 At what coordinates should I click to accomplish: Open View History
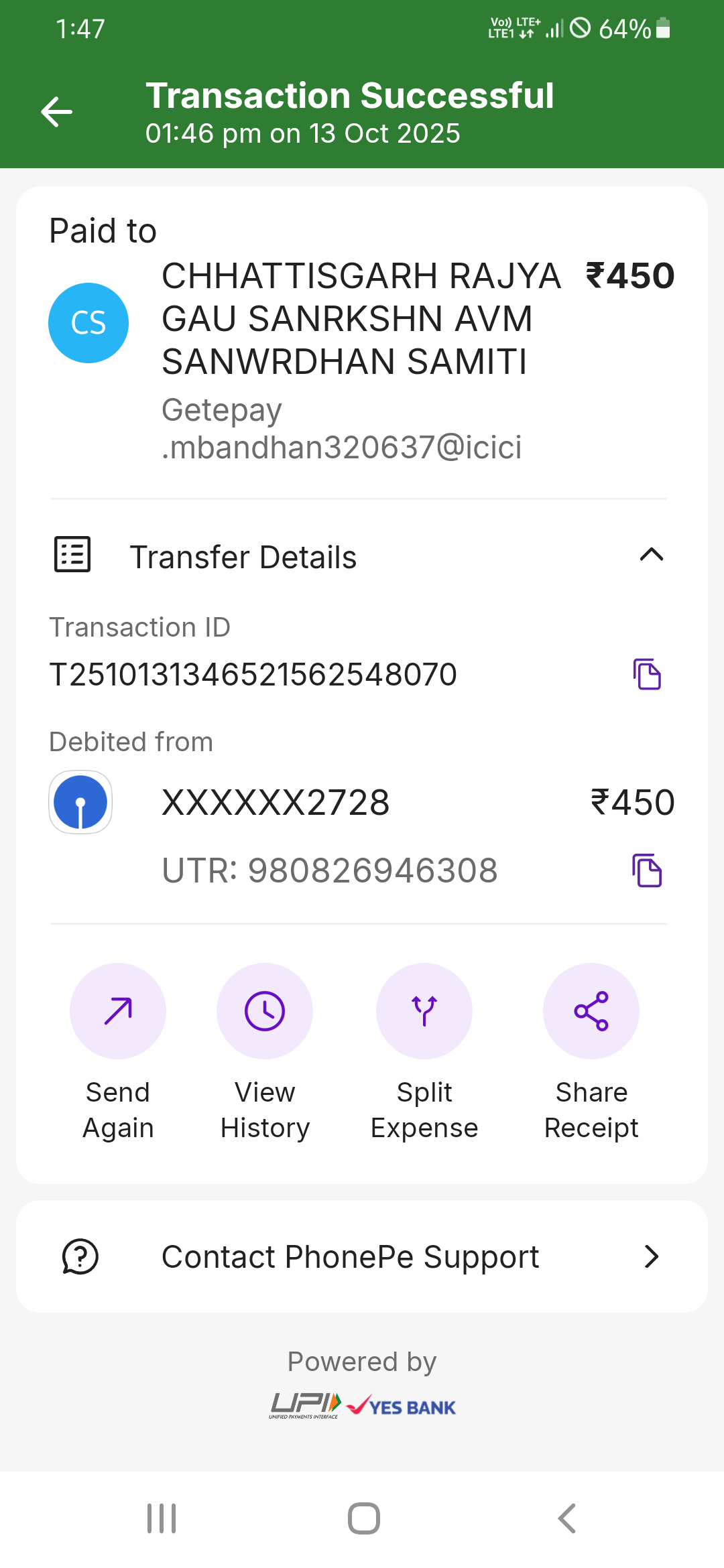[x=265, y=1011]
